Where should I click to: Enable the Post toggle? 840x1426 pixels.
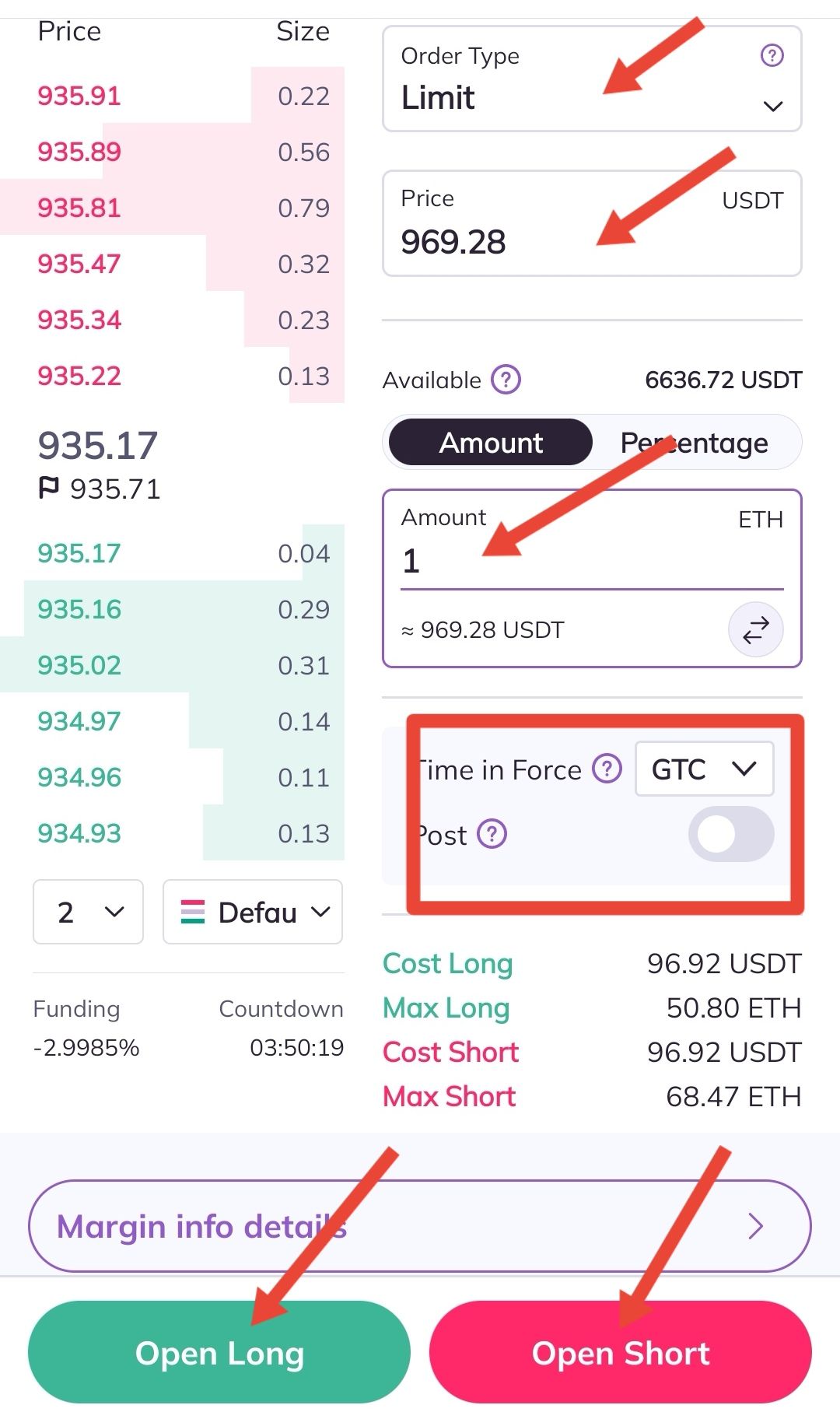pos(731,834)
